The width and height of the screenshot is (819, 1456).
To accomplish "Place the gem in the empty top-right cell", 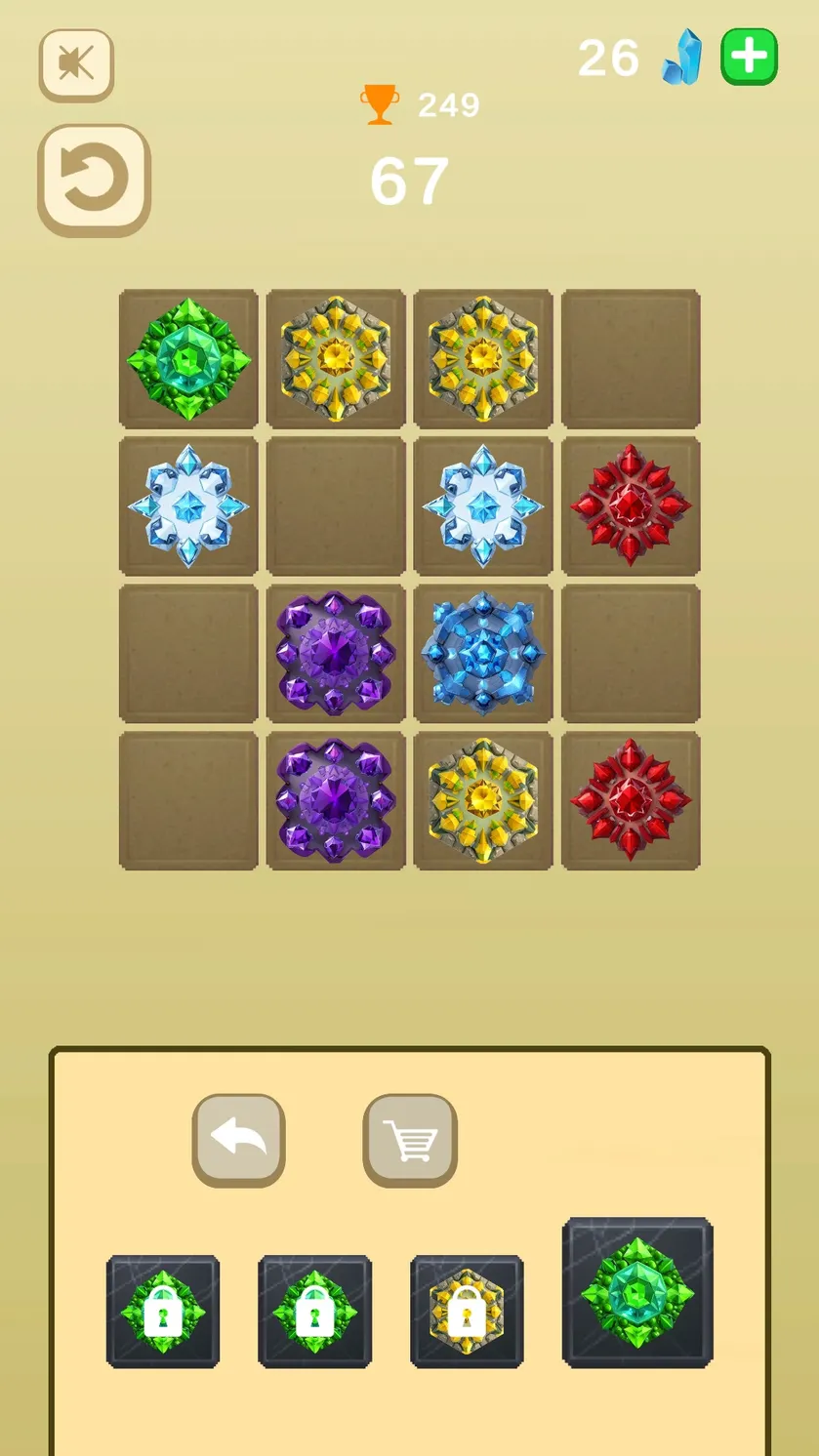I will pyautogui.click(x=631, y=358).
